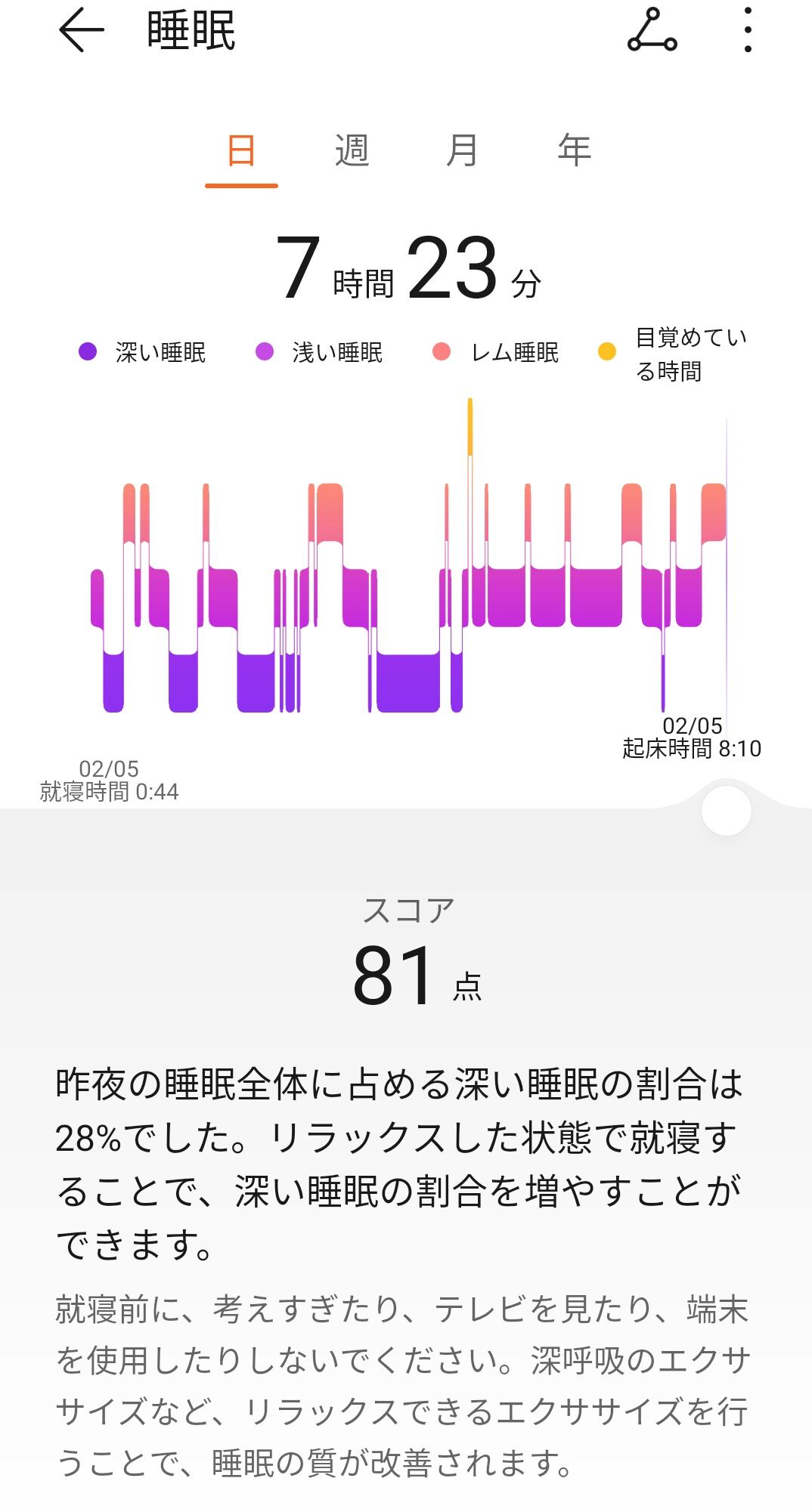Open the share/route icon in the top bar
Viewport: 812px width, 1512px height.
click(652, 30)
